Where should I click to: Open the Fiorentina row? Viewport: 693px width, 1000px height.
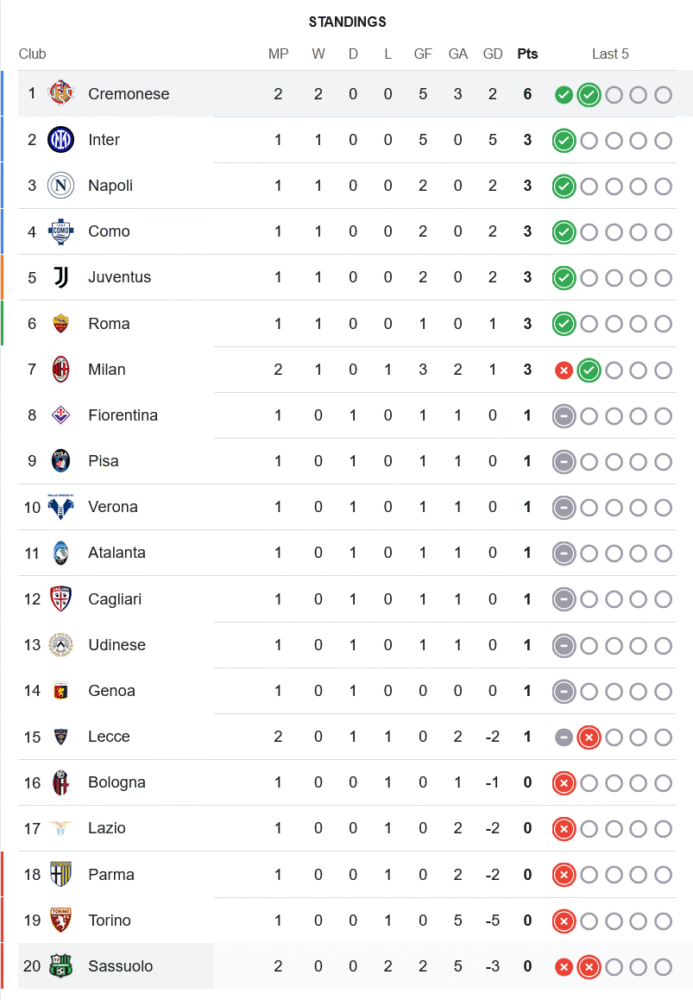point(122,415)
